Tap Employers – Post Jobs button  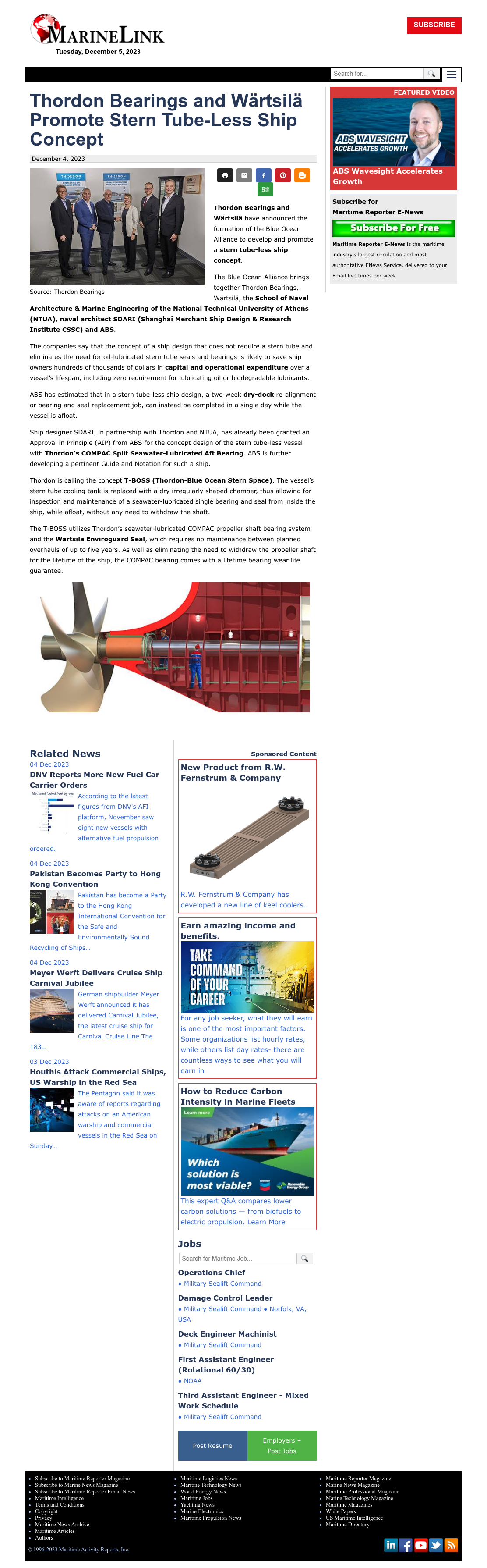click(x=282, y=1446)
